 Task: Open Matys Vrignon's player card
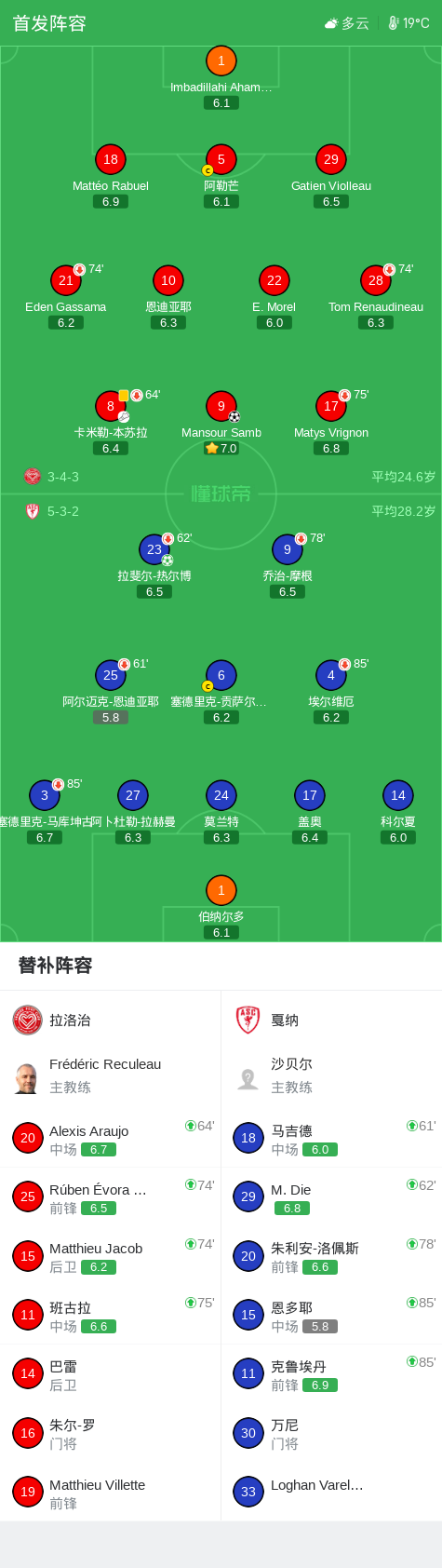point(331,423)
